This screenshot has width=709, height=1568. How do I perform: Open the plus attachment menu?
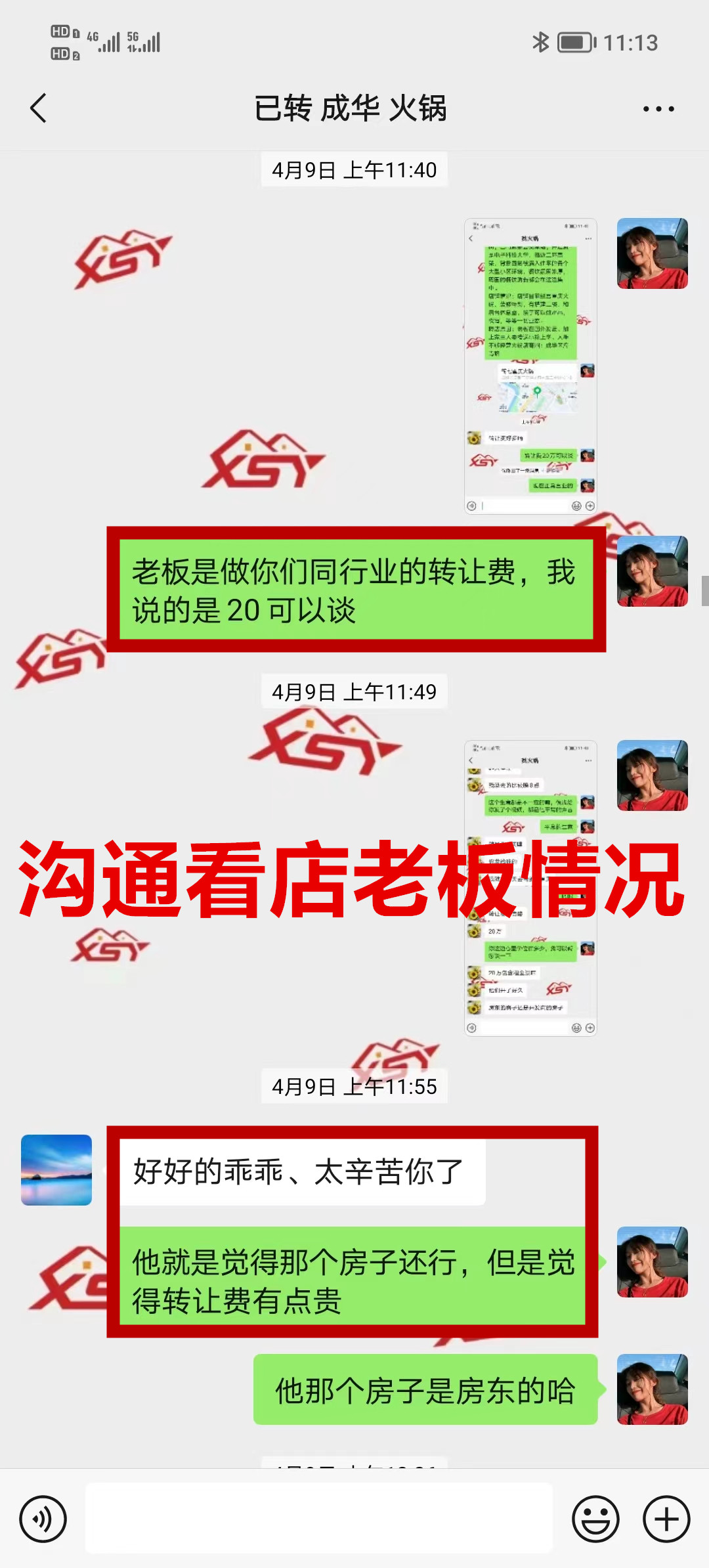click(x=666, y=1519)
